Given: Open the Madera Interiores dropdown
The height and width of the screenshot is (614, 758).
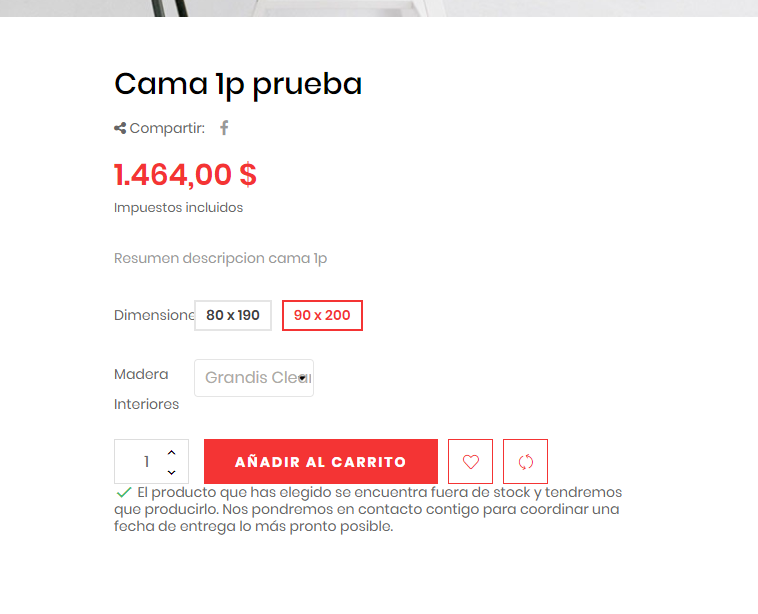Looking at the screenshot, I should pos(254,378).
